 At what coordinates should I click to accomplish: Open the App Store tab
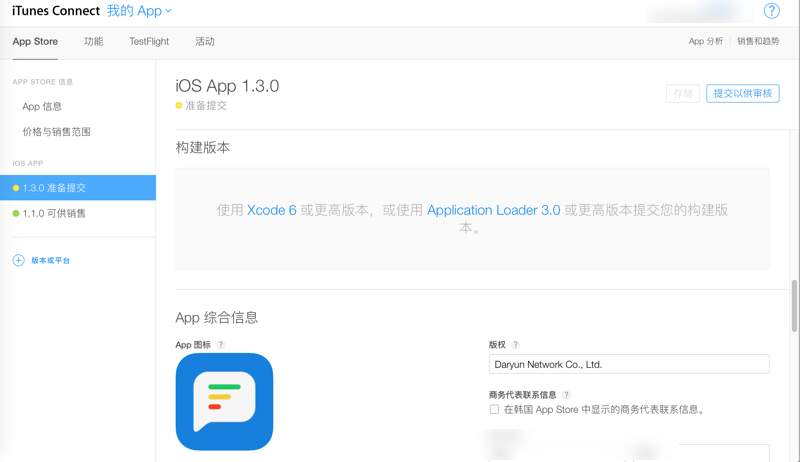(x=35, y=42)
